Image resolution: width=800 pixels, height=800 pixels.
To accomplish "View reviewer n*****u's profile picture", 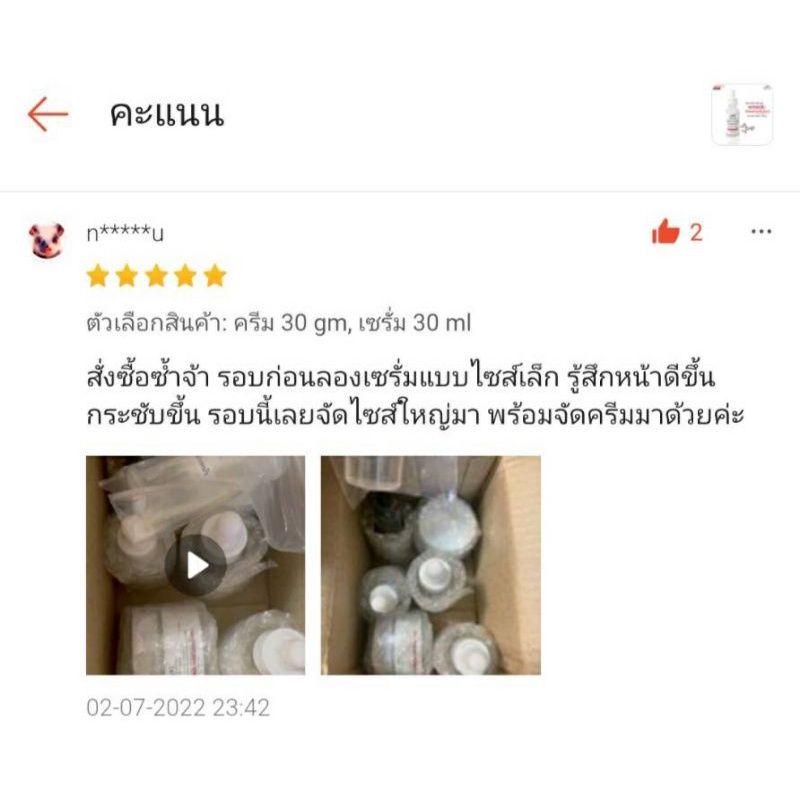I will [47, 240].
